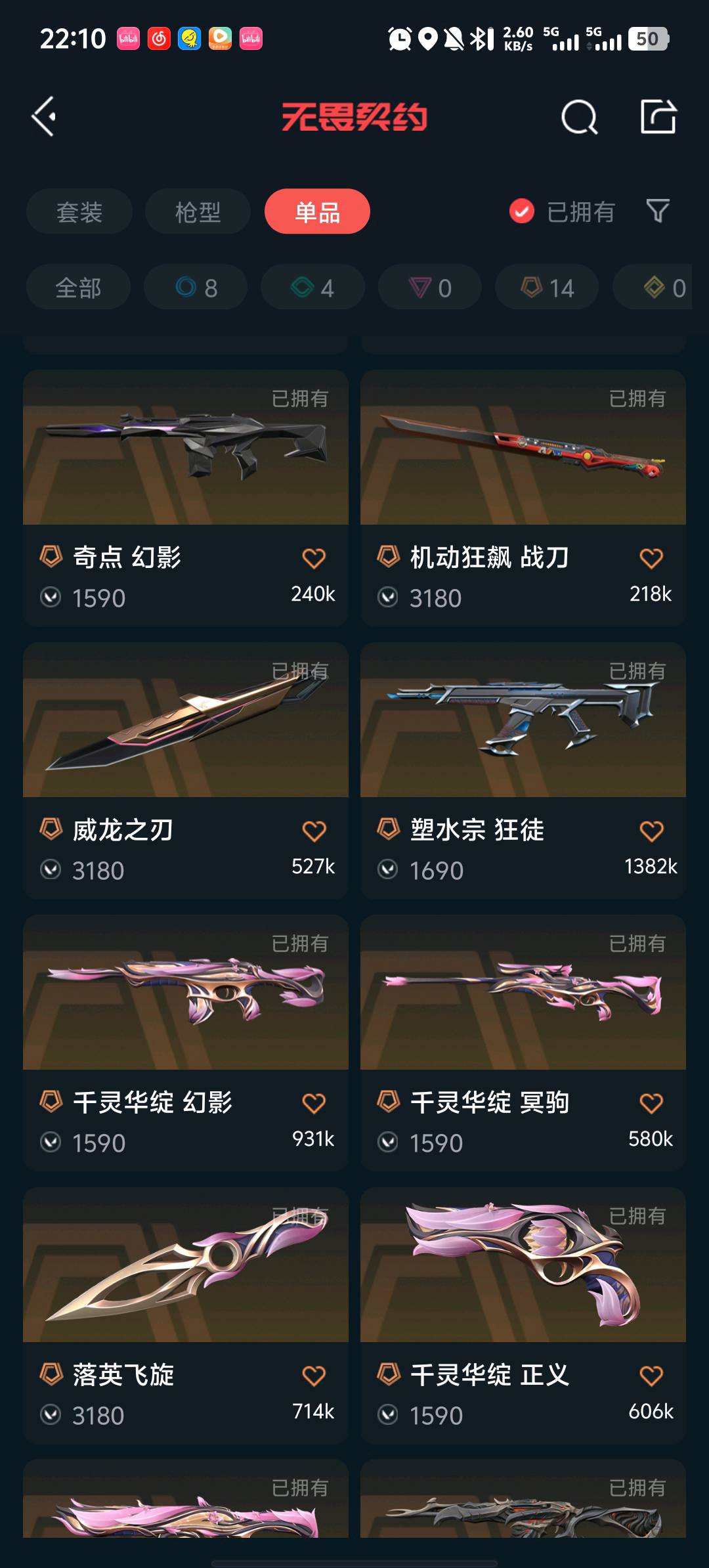Select the 全部 rarity chip
This screenshot has width=709, height=1568.
tap(78, 288)
